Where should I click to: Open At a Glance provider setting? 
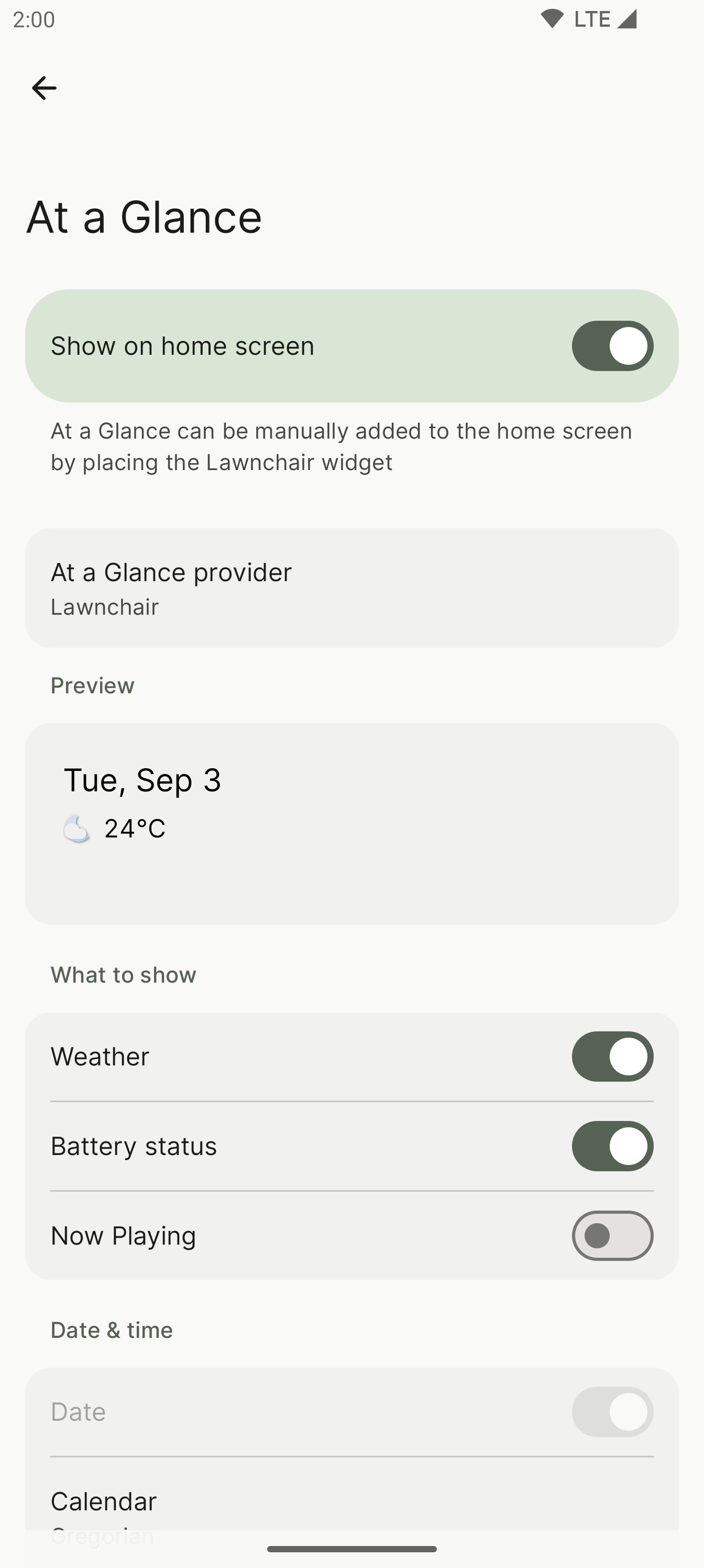pos(351,588)
